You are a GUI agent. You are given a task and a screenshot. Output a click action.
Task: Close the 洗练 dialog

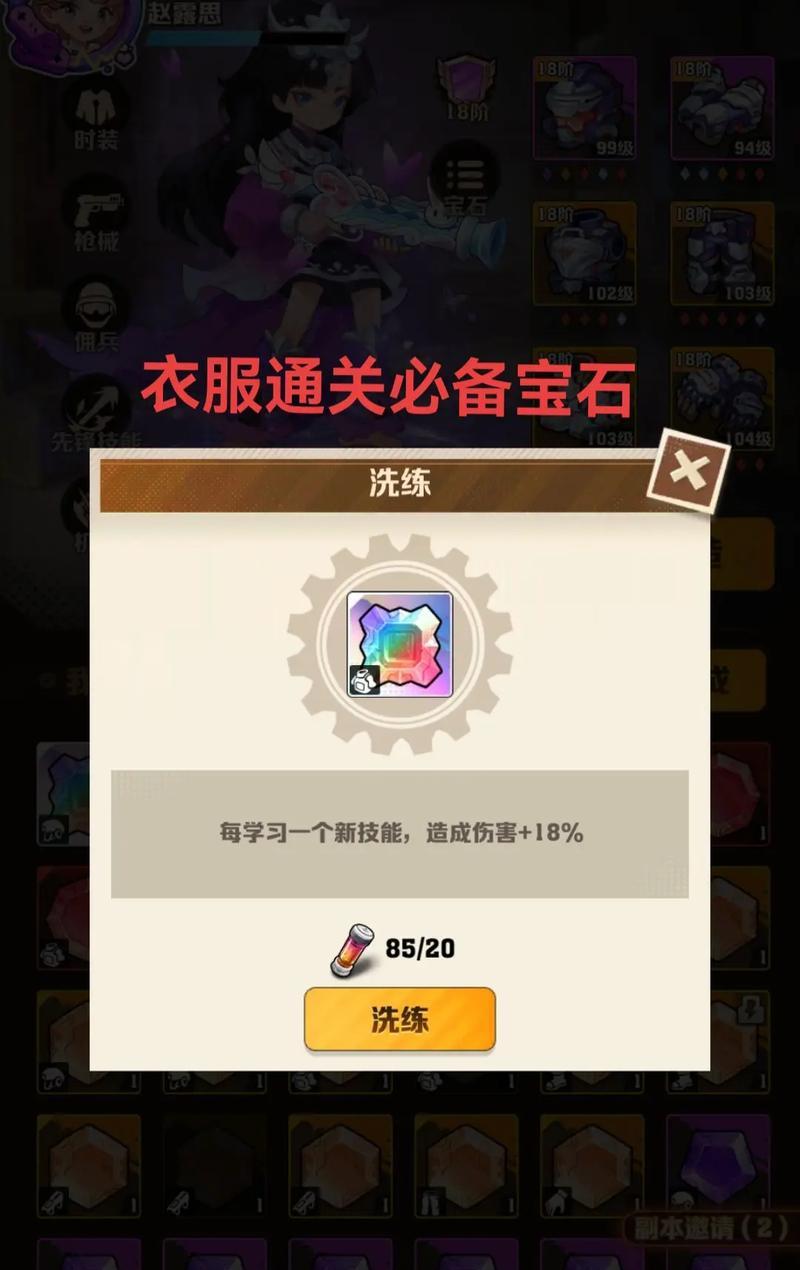(688, 470)
